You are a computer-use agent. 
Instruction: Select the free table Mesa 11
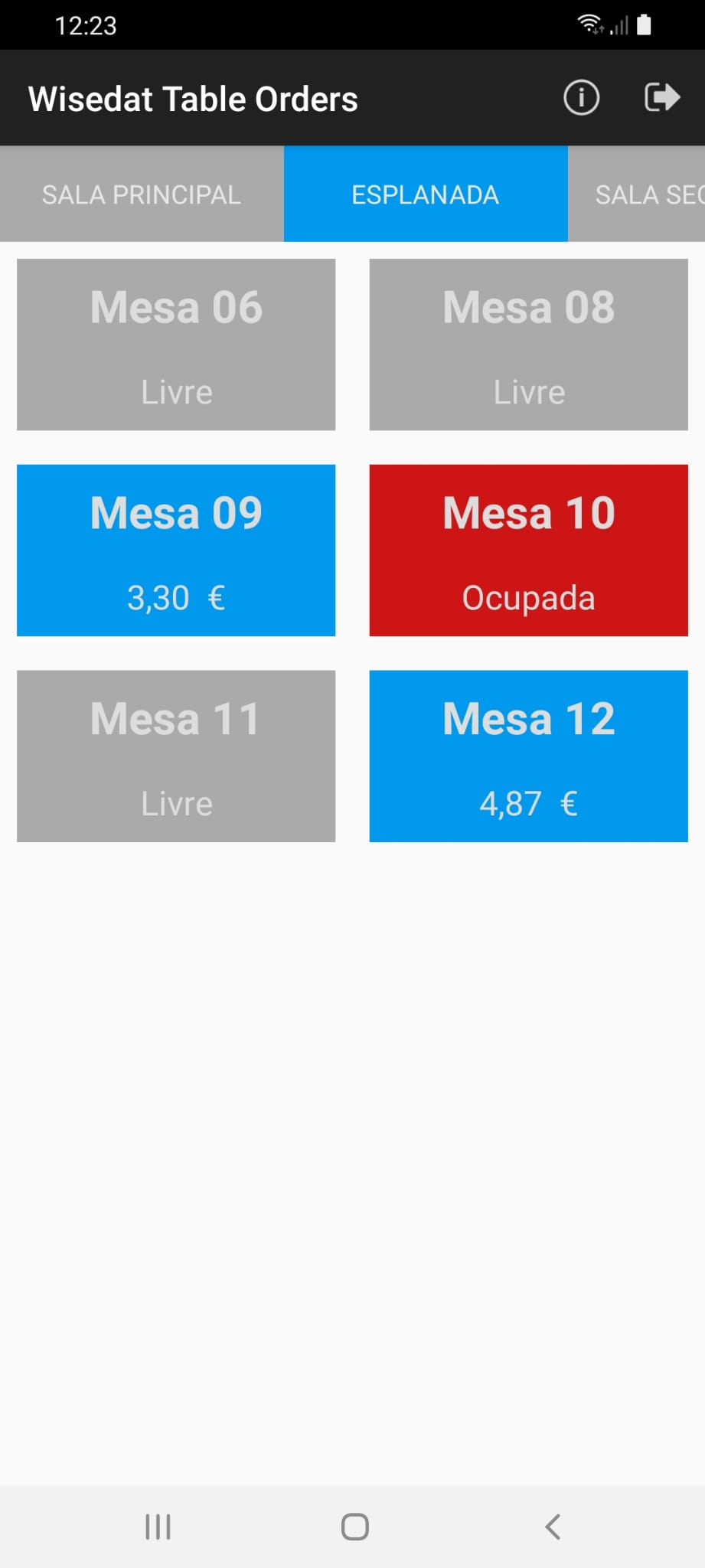point(176,756)
